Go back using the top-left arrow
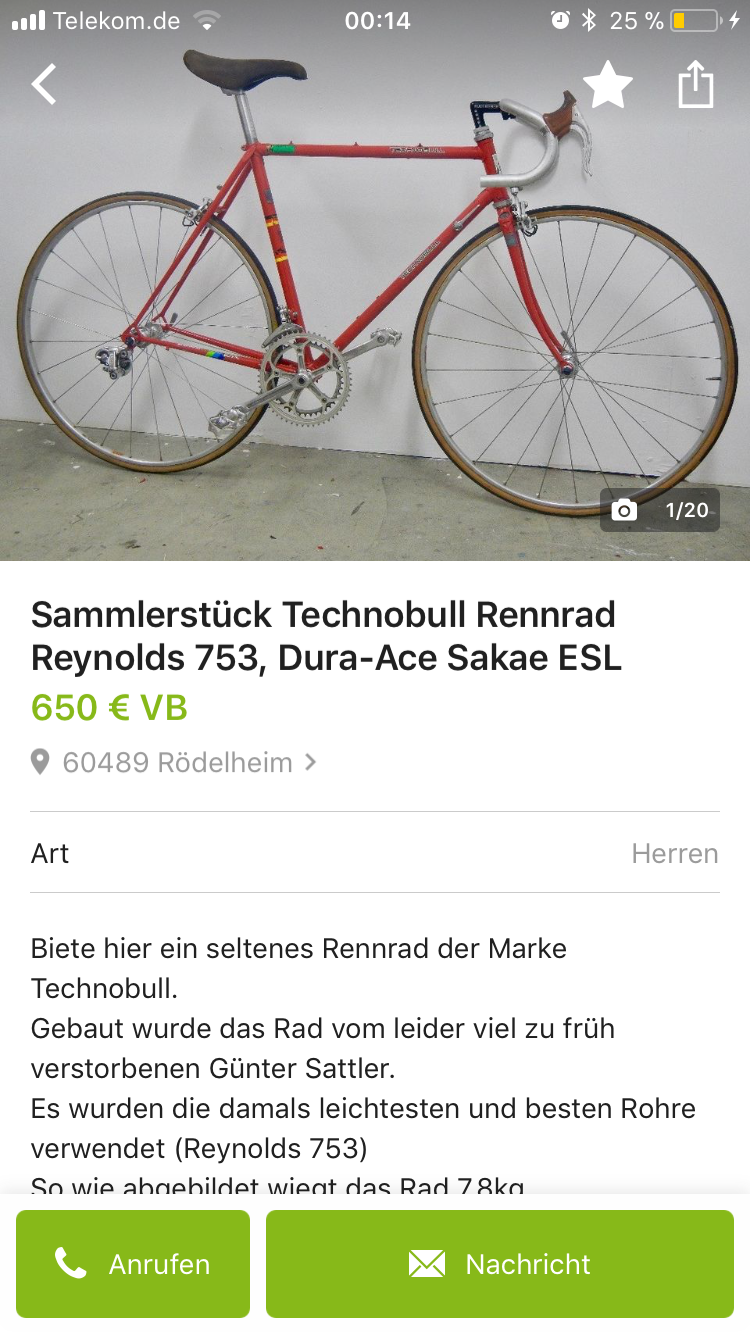Screen dimensions: 750x1334 tap(44, 85)
